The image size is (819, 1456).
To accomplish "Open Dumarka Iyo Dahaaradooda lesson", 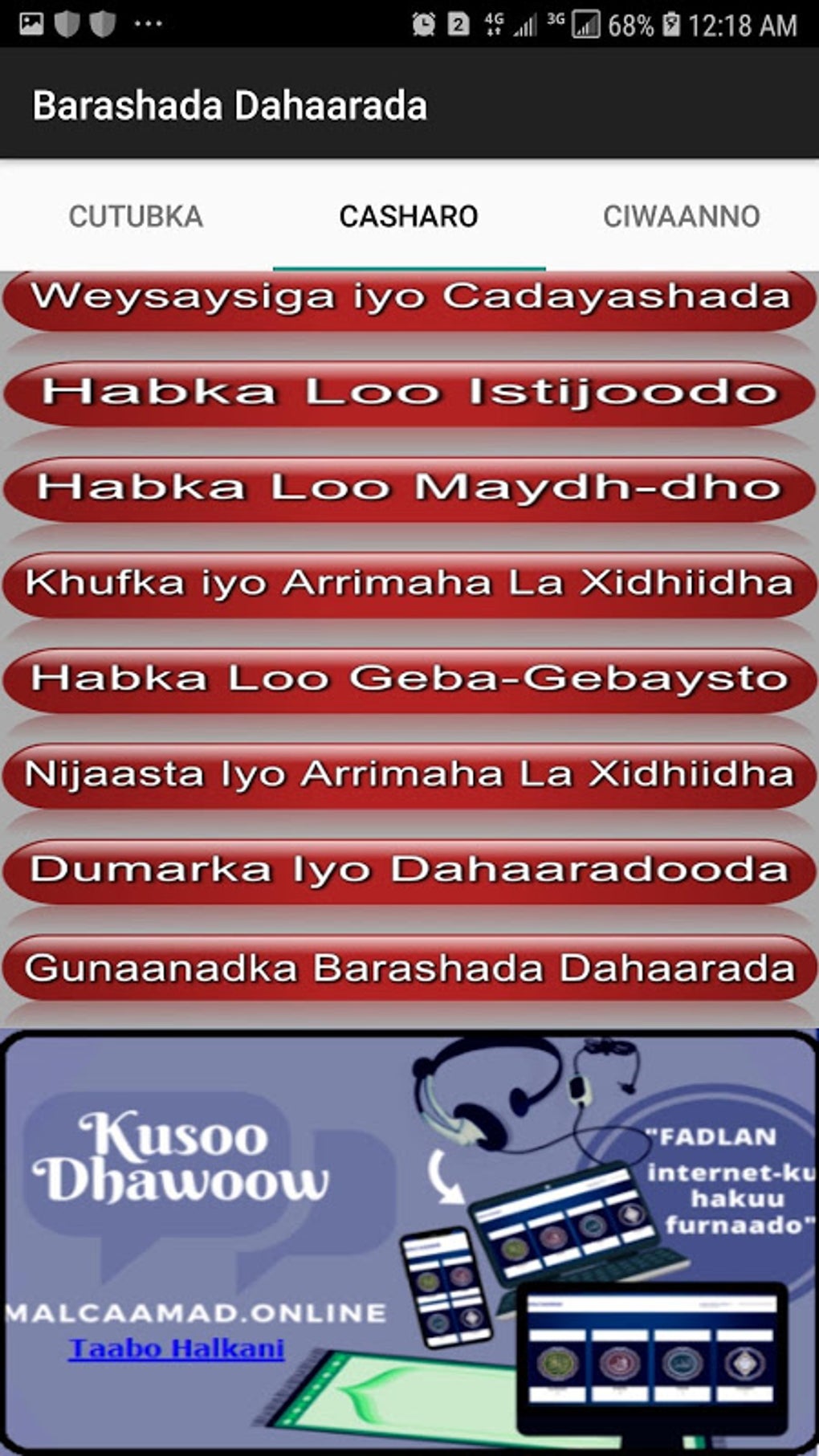I will tap(409, 870).
